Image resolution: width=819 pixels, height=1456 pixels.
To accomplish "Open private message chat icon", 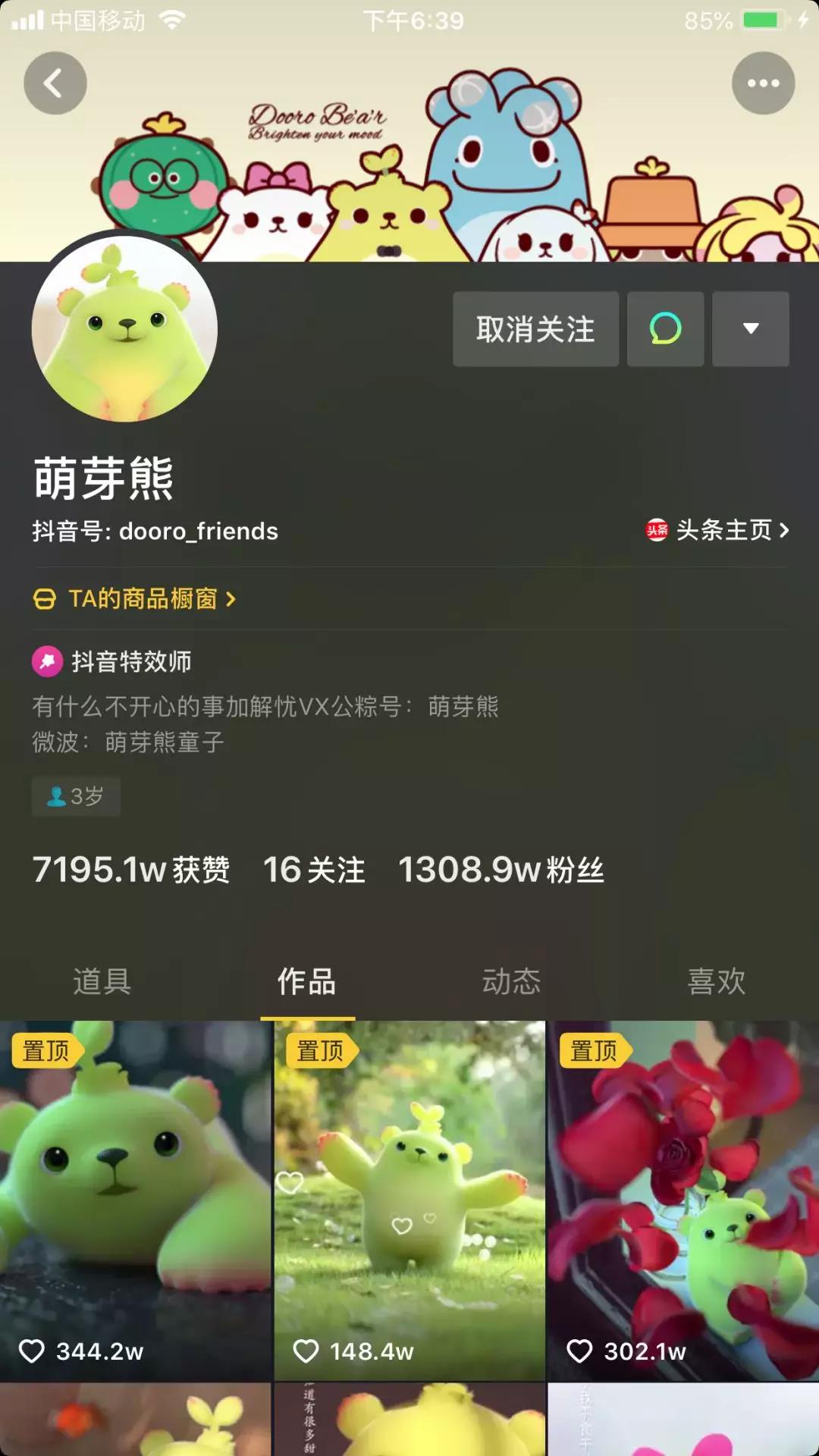I will [665, 329].
